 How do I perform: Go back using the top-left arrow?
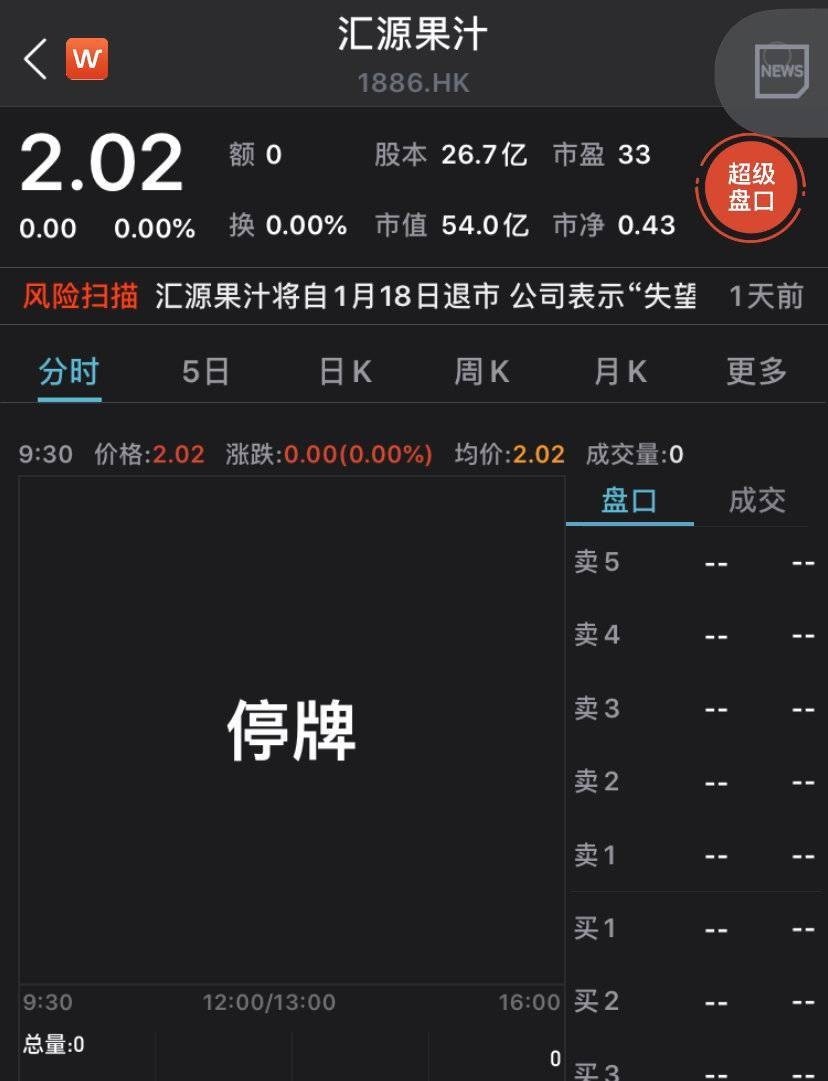[x=36, y=60]
